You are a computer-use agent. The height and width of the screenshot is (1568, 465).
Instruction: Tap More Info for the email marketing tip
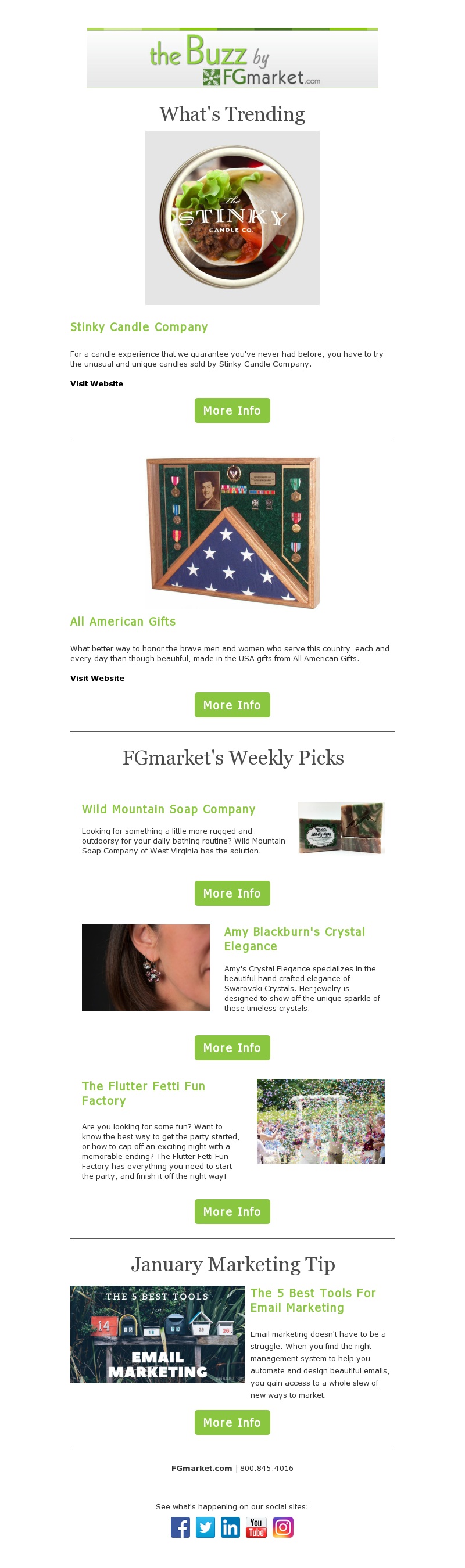(x=232, y=1422)
